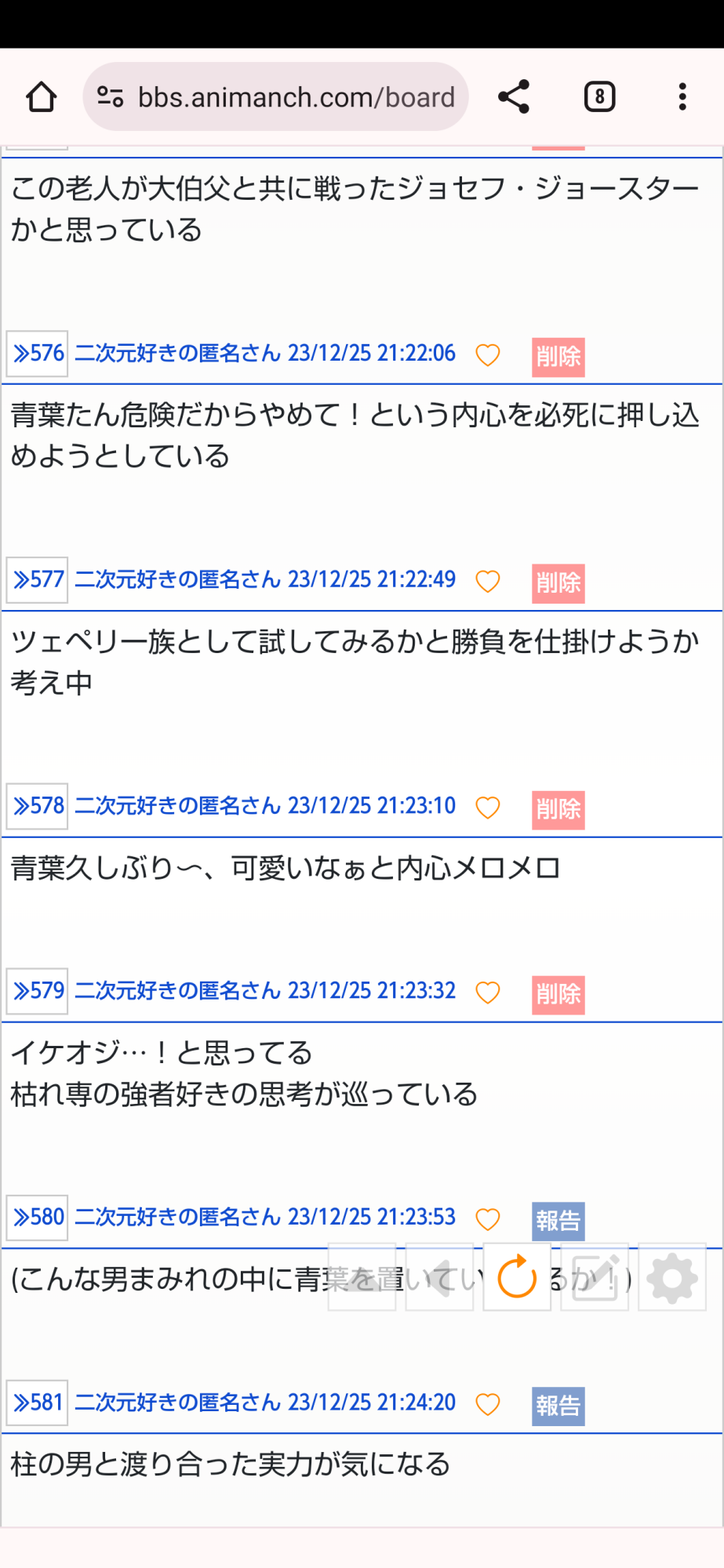Go to the browser home page
The width and height of the screenshot is (724, 1568).
41,97
